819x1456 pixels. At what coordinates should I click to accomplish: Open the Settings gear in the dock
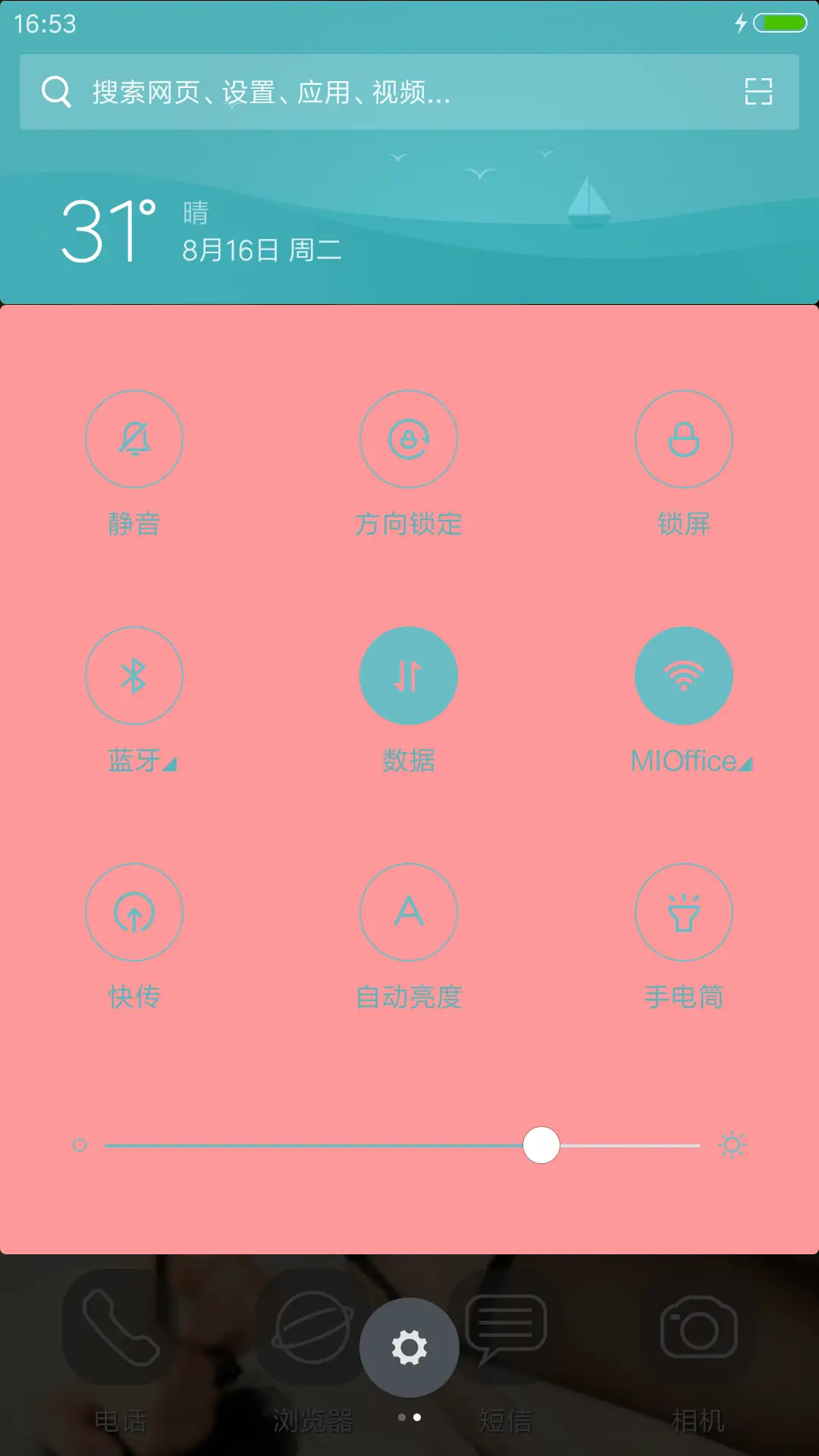tap(409, 1346)
